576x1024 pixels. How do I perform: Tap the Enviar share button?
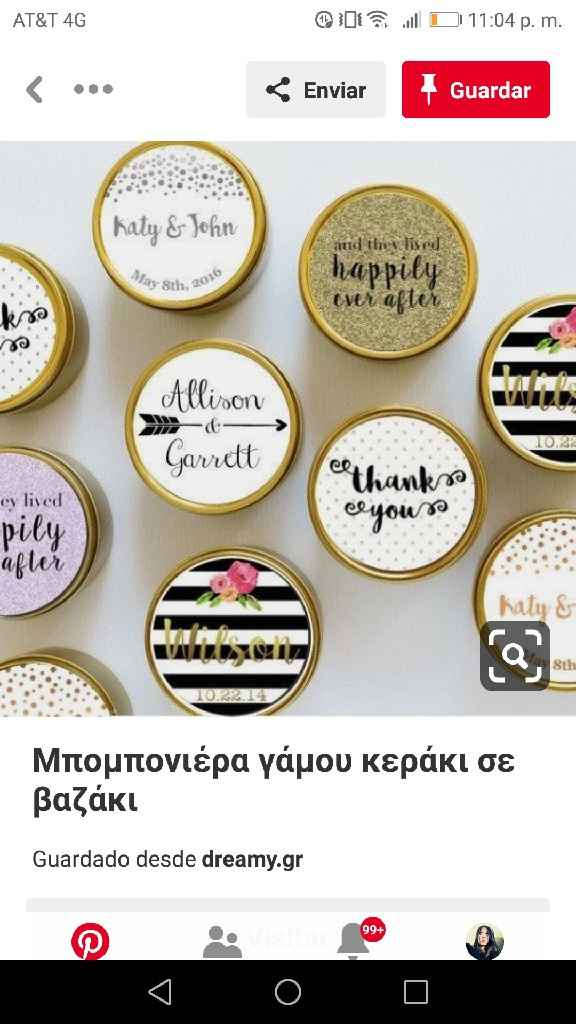coord(315,89)
